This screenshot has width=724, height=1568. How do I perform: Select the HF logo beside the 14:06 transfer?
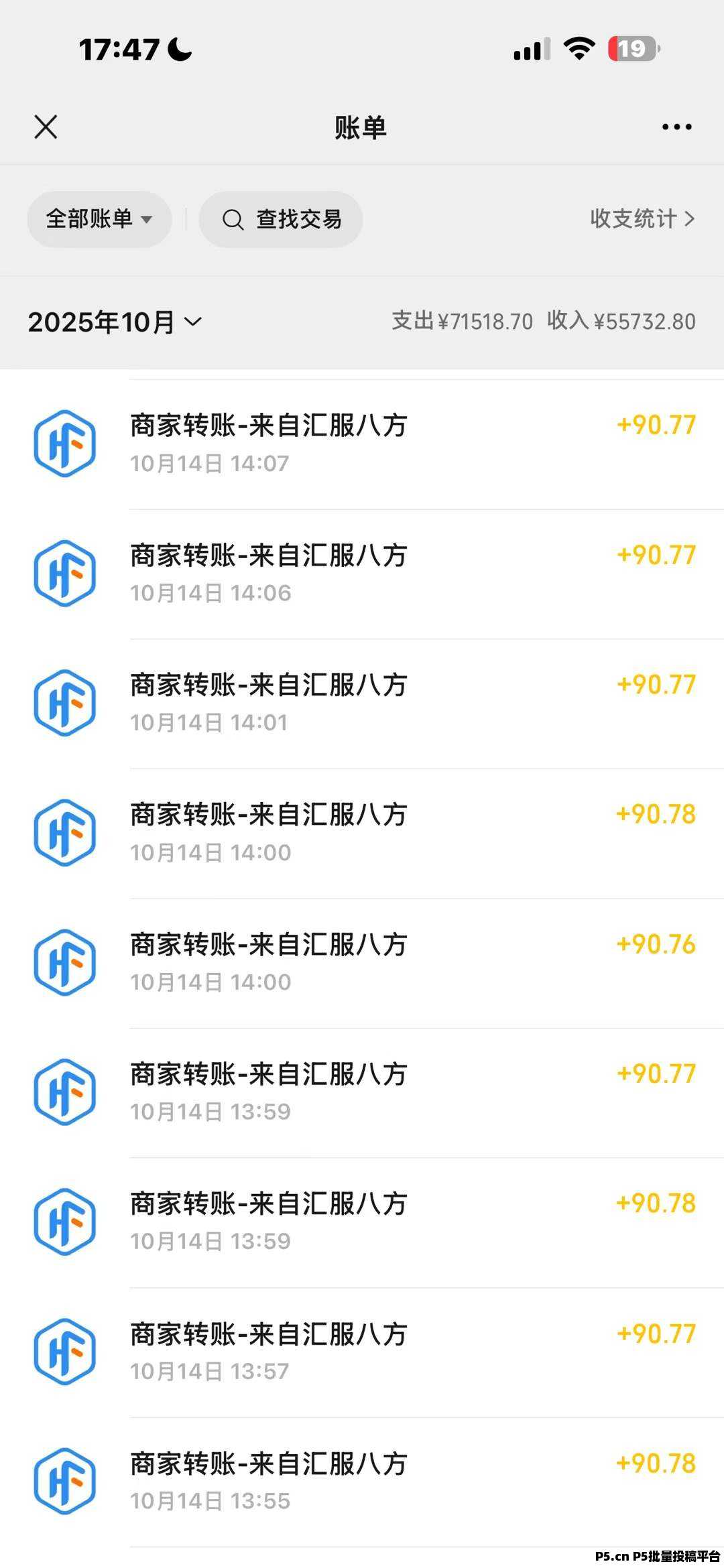point(64,572)
